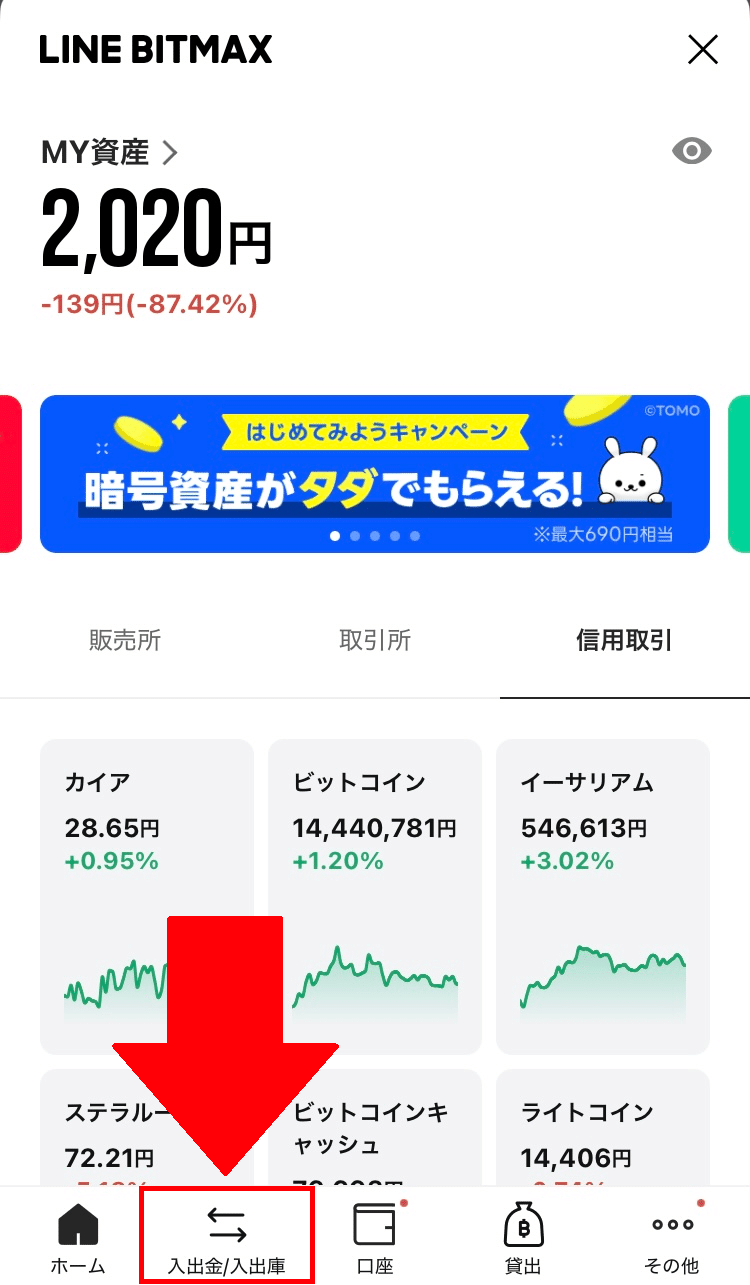This screenshot has height=1285, width=750.
Task: Open the 口座 tab
Action: 375,1238
